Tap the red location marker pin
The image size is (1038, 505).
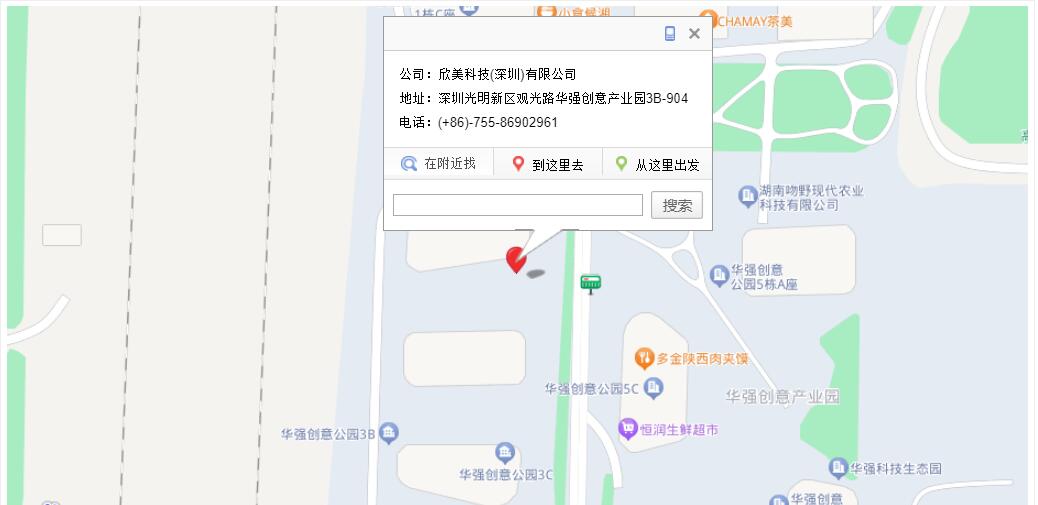pos(516,259)
